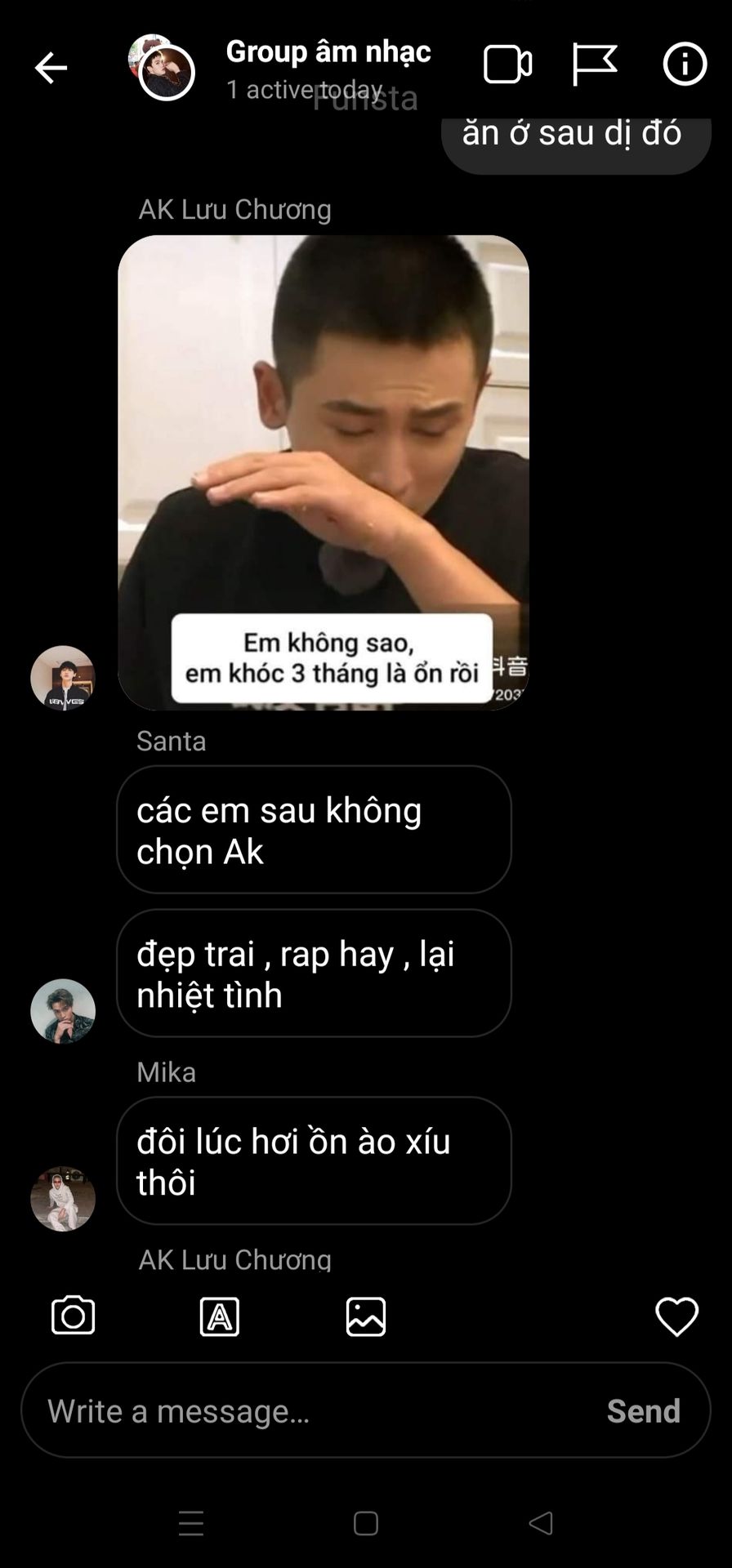
Task: Send a heart reaction
Action: [676, 1316]
